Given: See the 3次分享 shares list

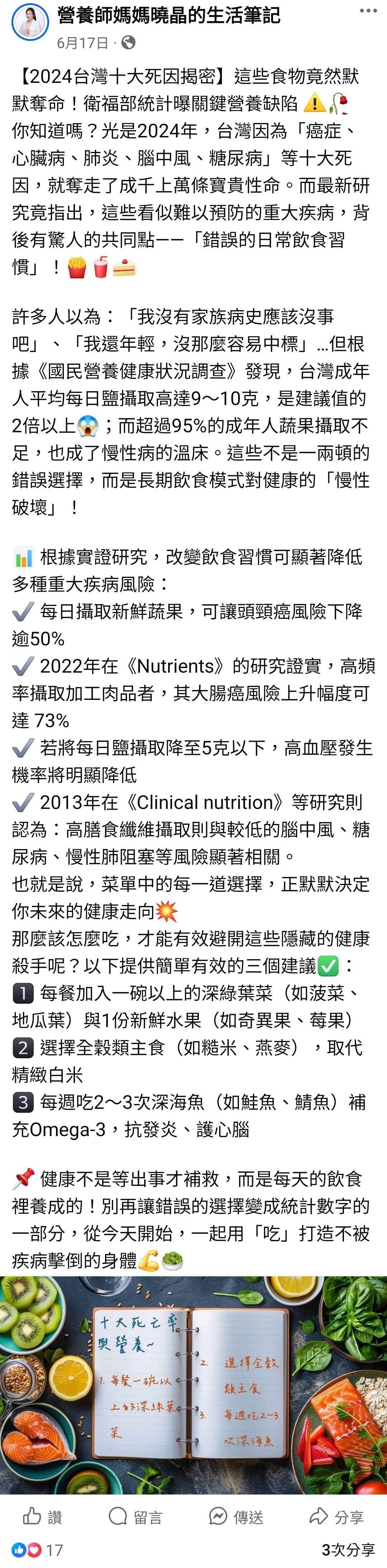Looking at the screenshot, I should 348,1549.
